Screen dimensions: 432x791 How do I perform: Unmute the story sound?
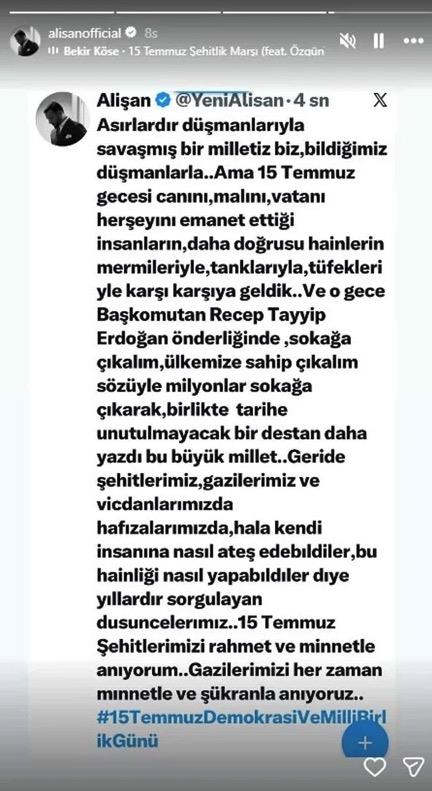(348, 41)
